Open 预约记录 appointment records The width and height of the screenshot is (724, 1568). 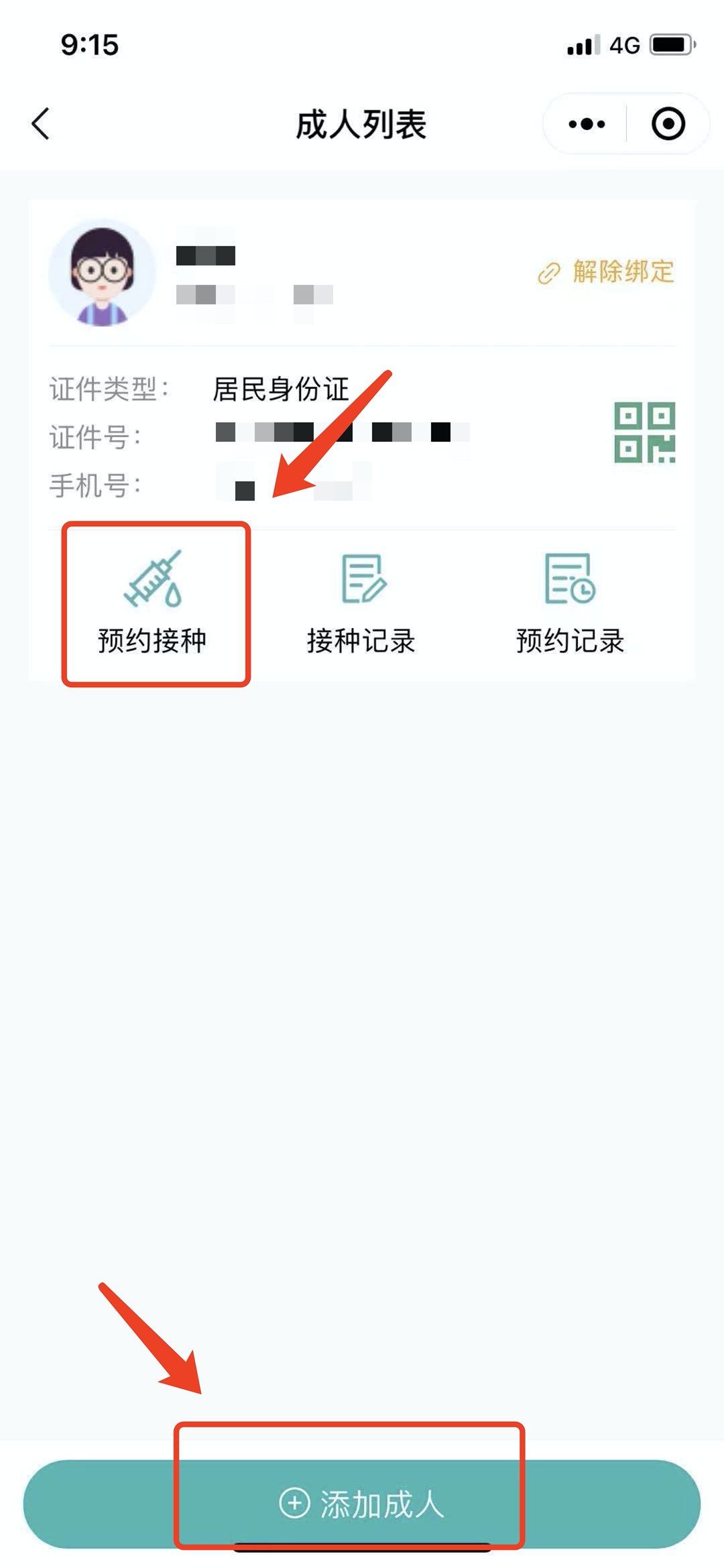coord(570,603)
